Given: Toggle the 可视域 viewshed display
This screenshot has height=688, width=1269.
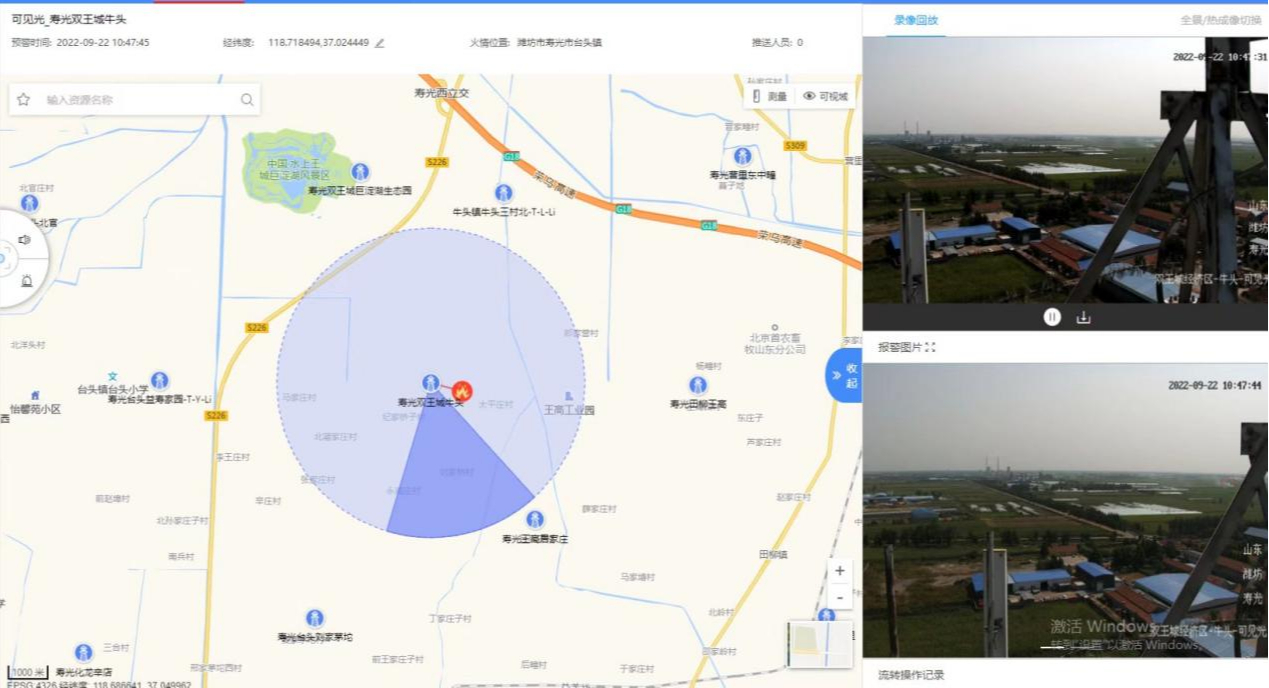Looking at the screenshot, I should 826,96.
